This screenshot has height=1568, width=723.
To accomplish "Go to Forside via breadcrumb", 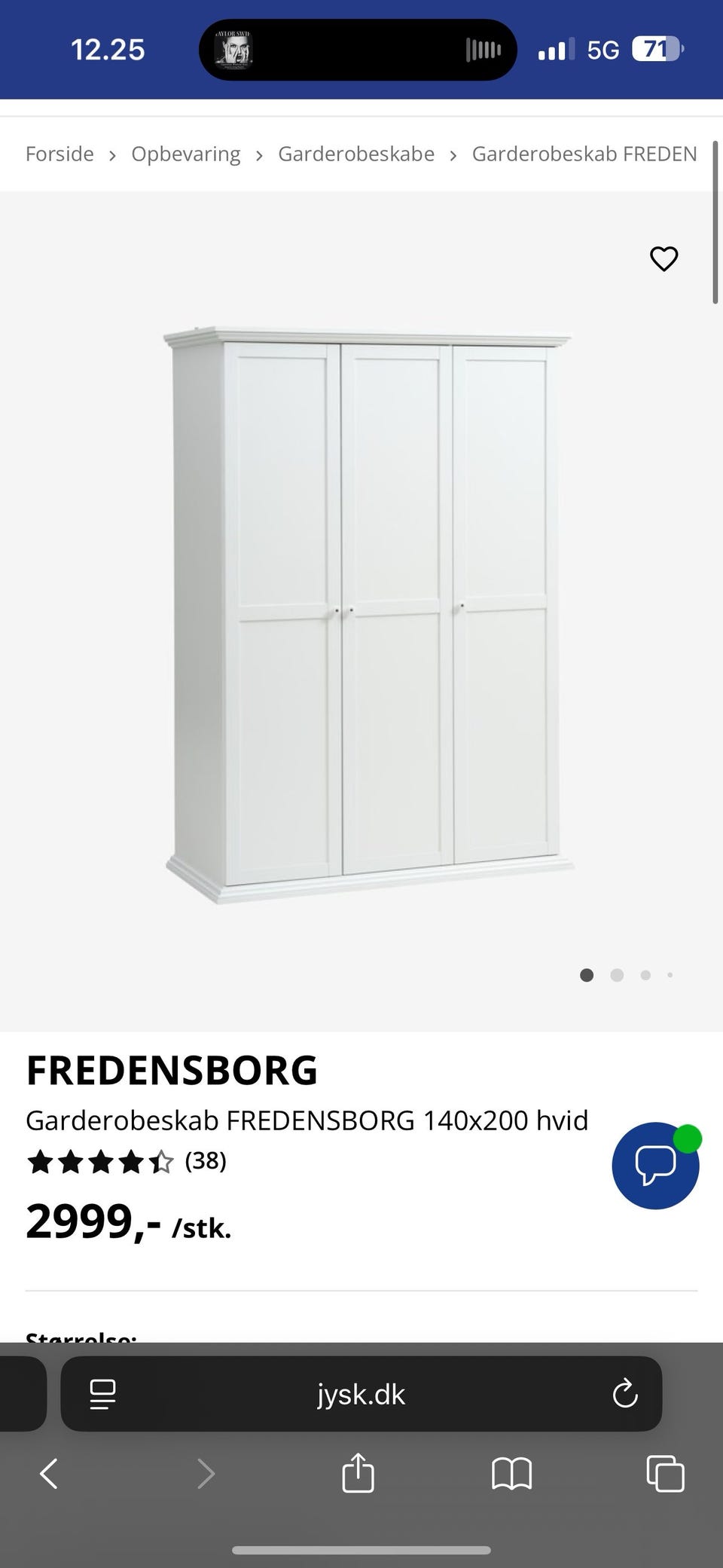I will click(59, 154).
